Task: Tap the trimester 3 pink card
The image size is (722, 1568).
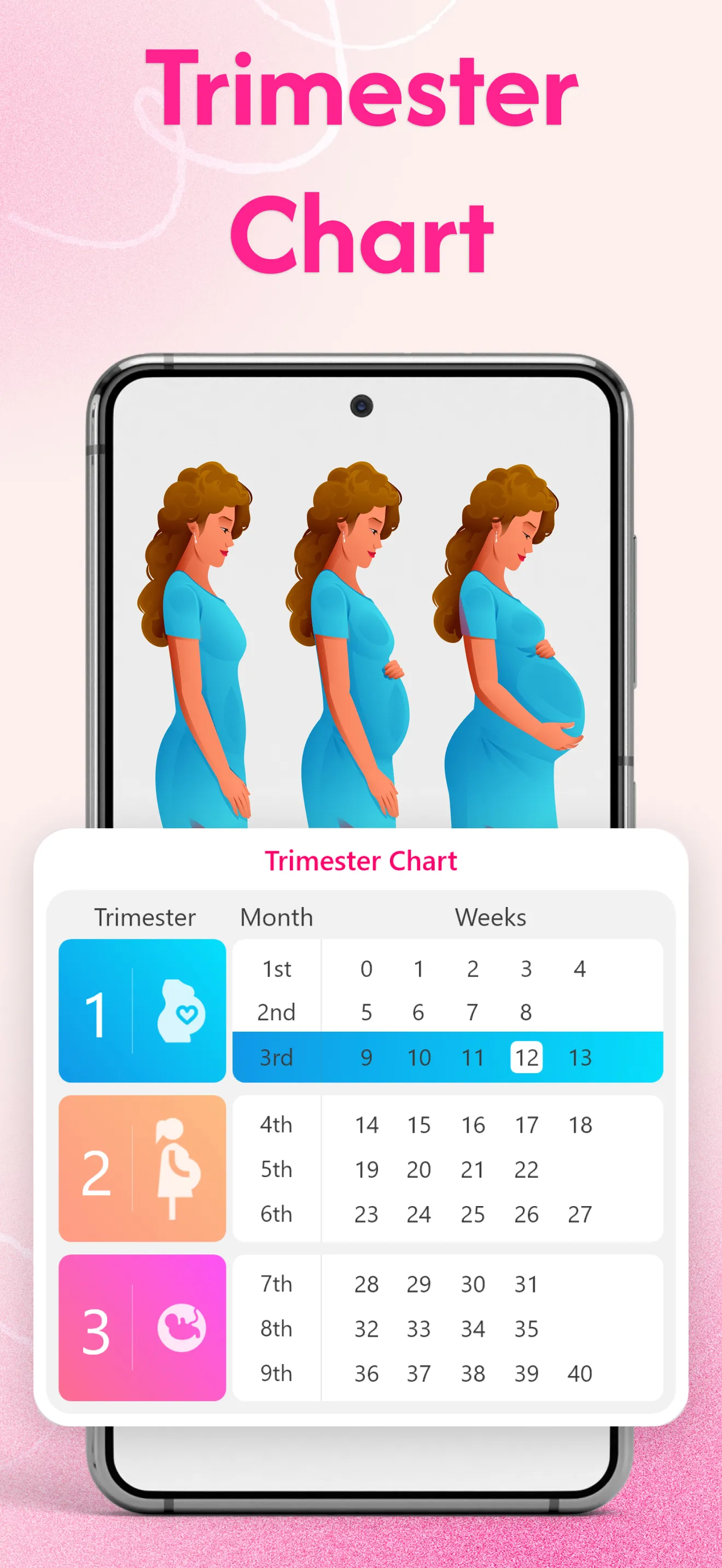Action: (x=143, y=1329)
